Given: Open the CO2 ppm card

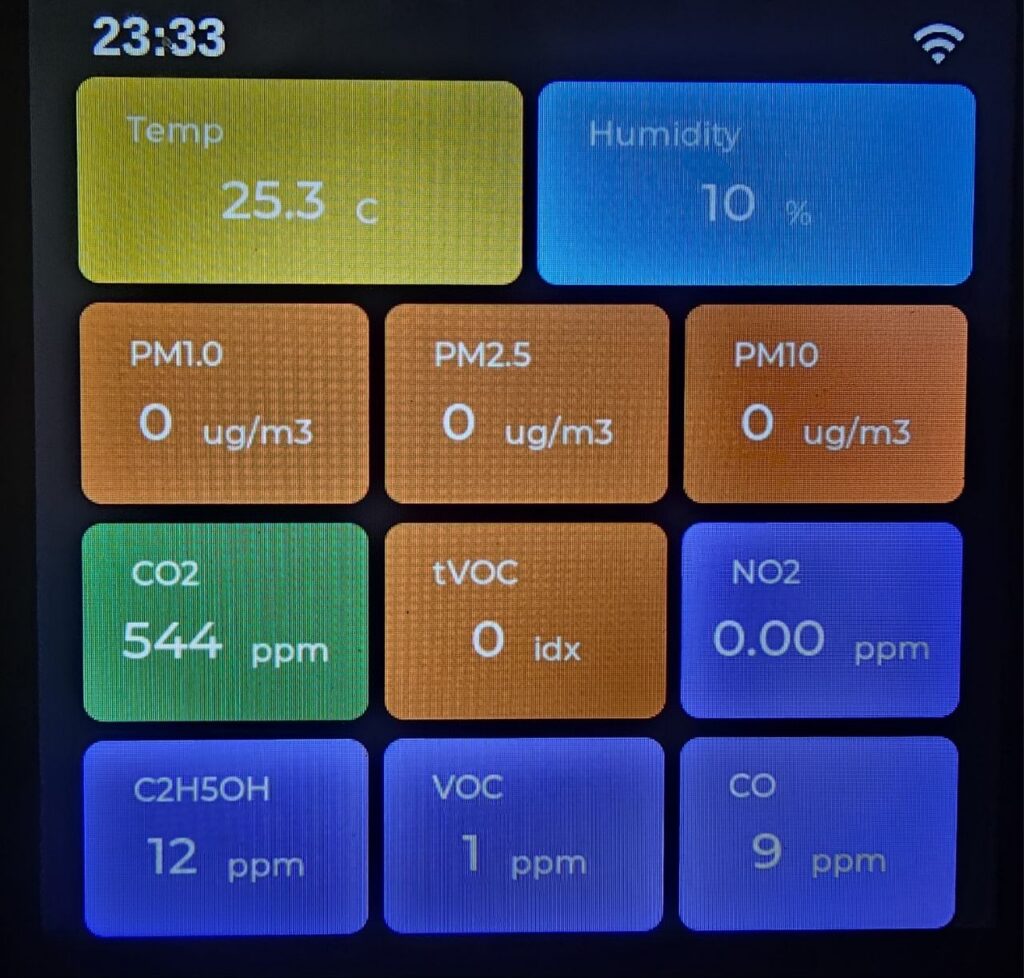Looking at the screenshot, I should click(x=224, y=621).
